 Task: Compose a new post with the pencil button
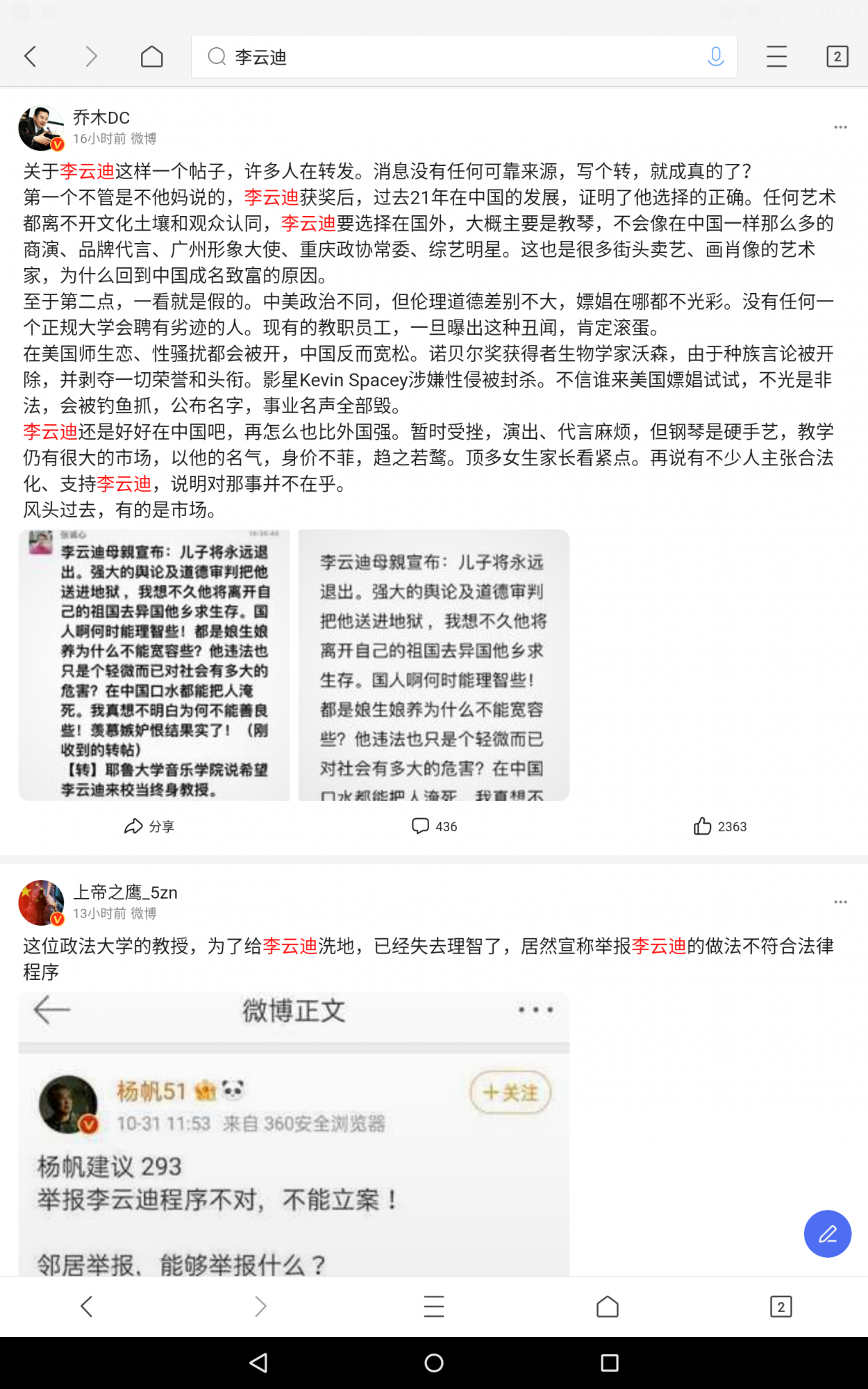[x=827, y=1234]
